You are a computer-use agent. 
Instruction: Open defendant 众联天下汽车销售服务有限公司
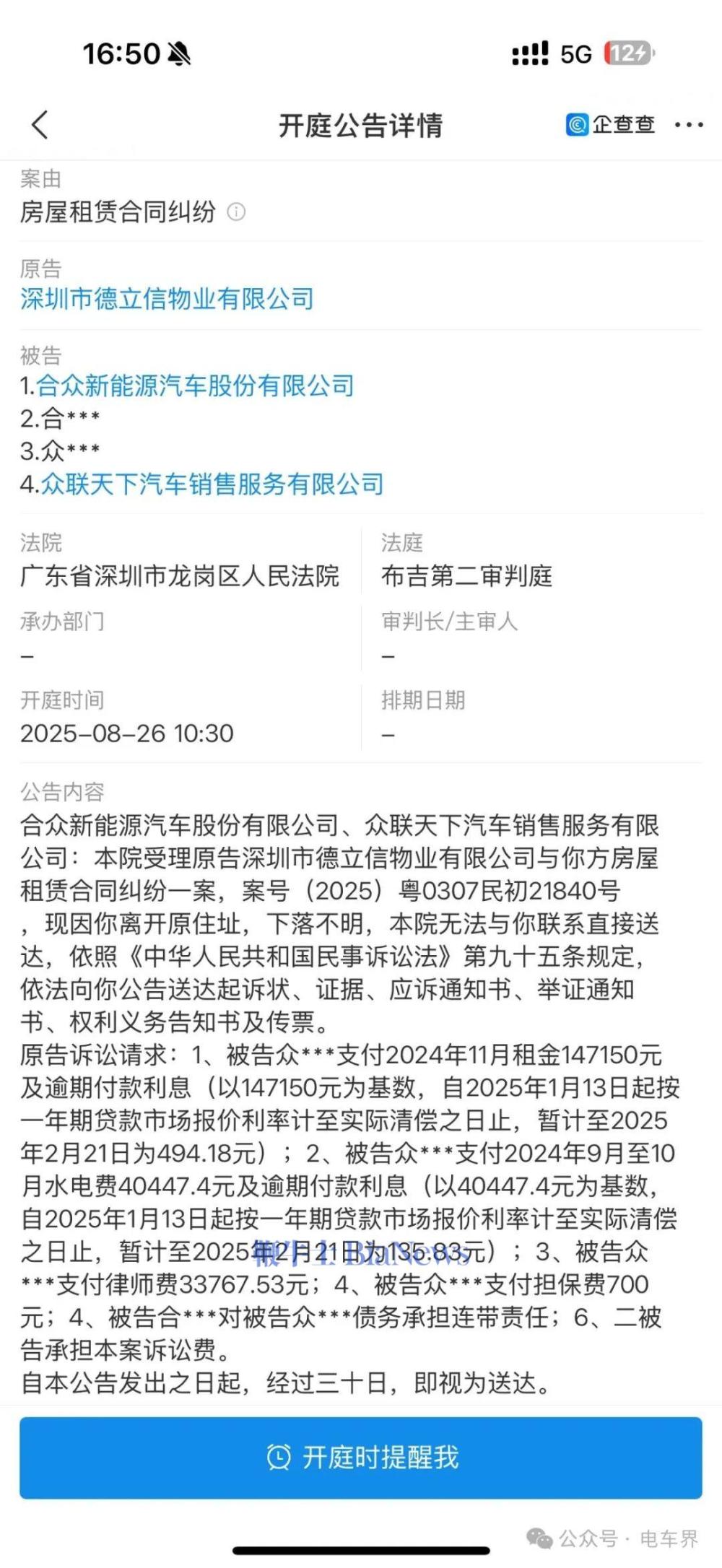(x=212, y=484)
